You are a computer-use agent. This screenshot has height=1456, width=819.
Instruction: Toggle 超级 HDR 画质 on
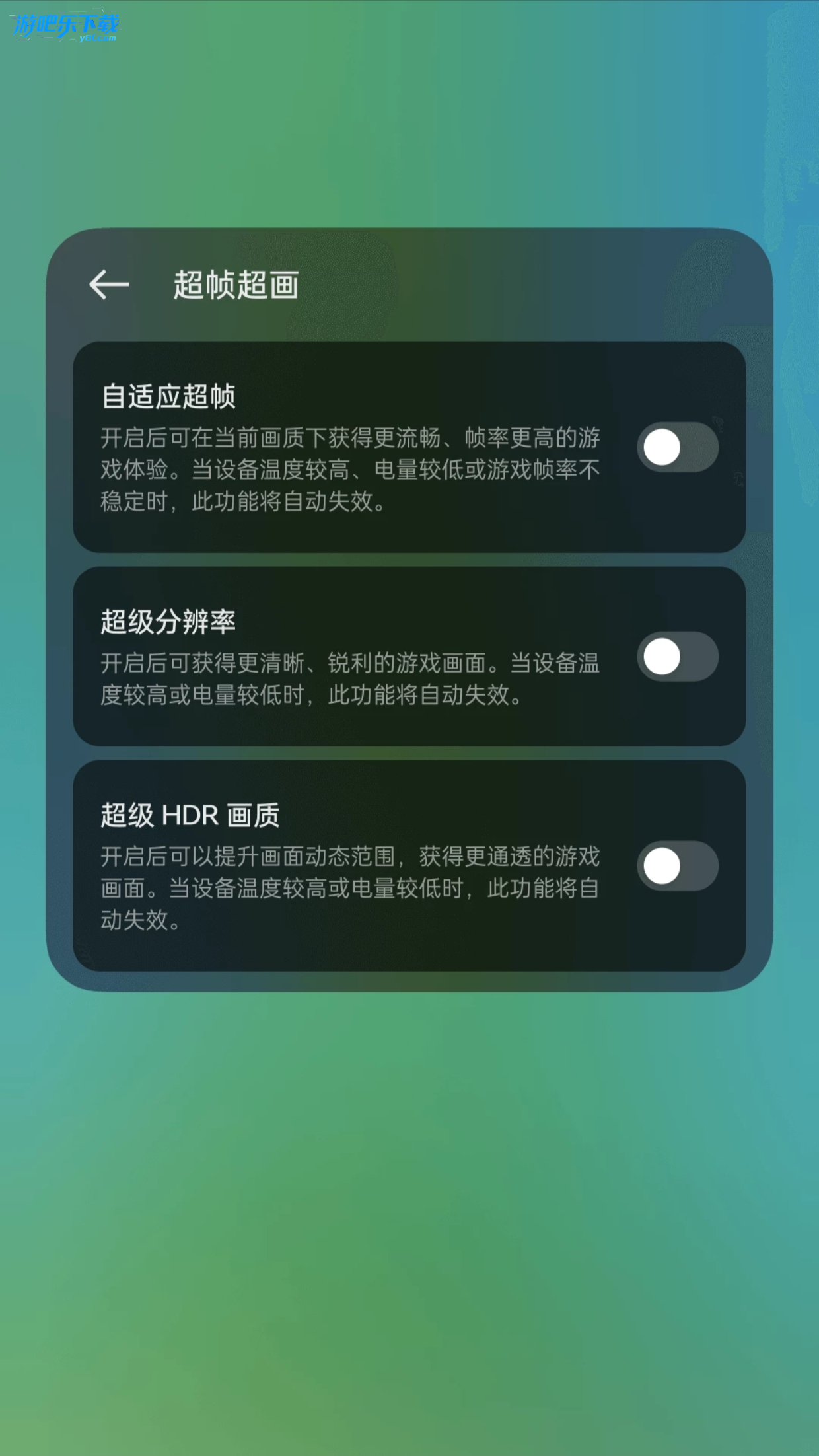pyautogui.click(x=677, y=866)
